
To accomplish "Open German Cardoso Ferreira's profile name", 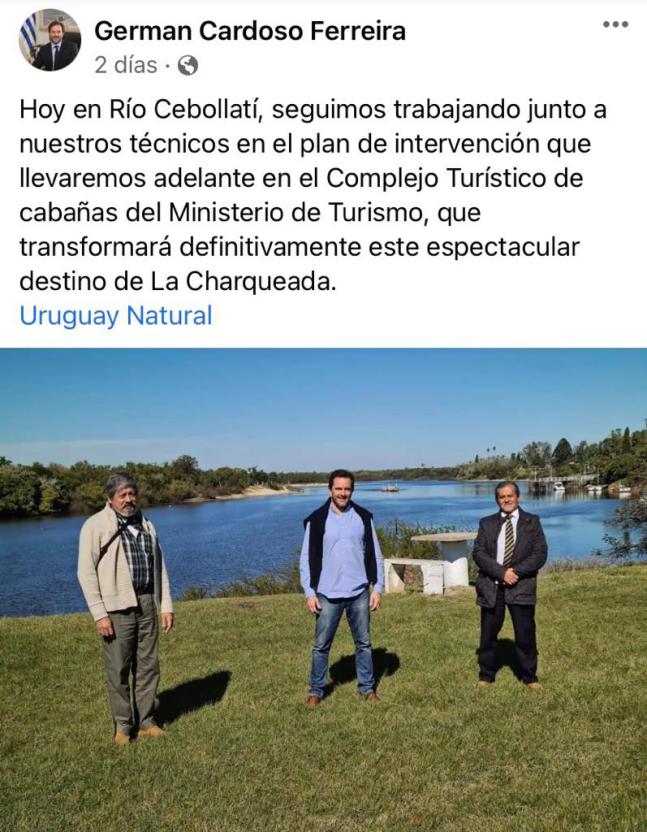I will [249, 31].
